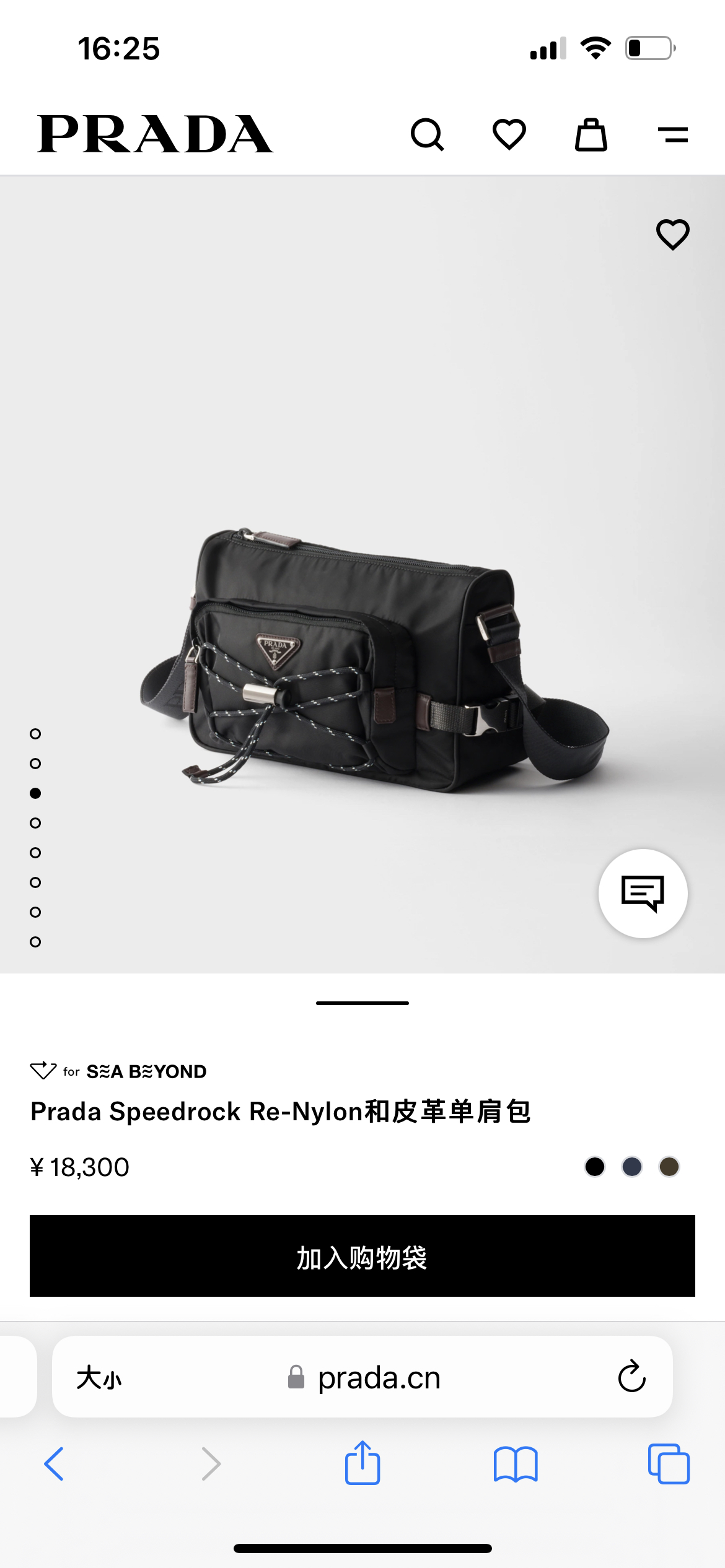Screen dimensions: 725x1568
Task: Jump to the first product image dot
Action: [x=35, y=734]
